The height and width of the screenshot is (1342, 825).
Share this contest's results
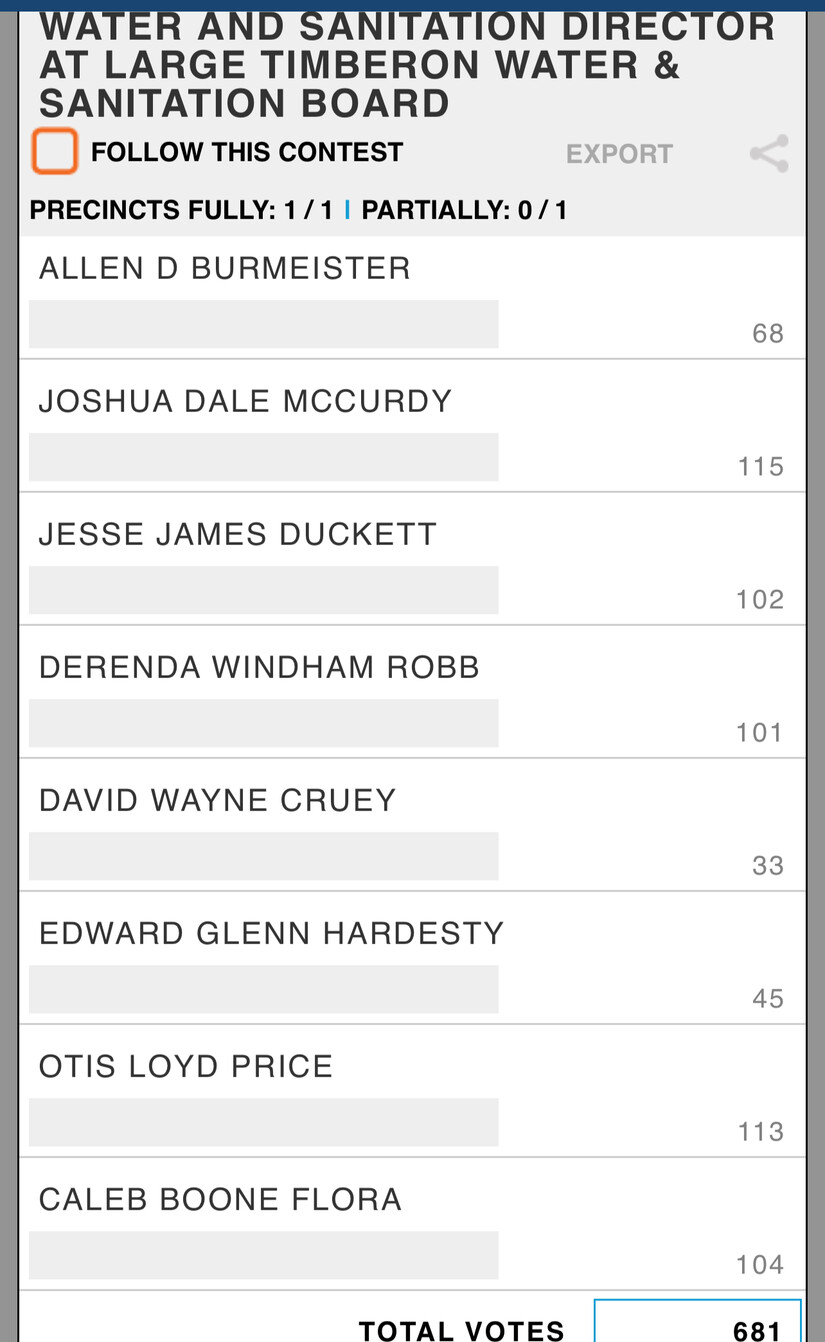(768, 154)
